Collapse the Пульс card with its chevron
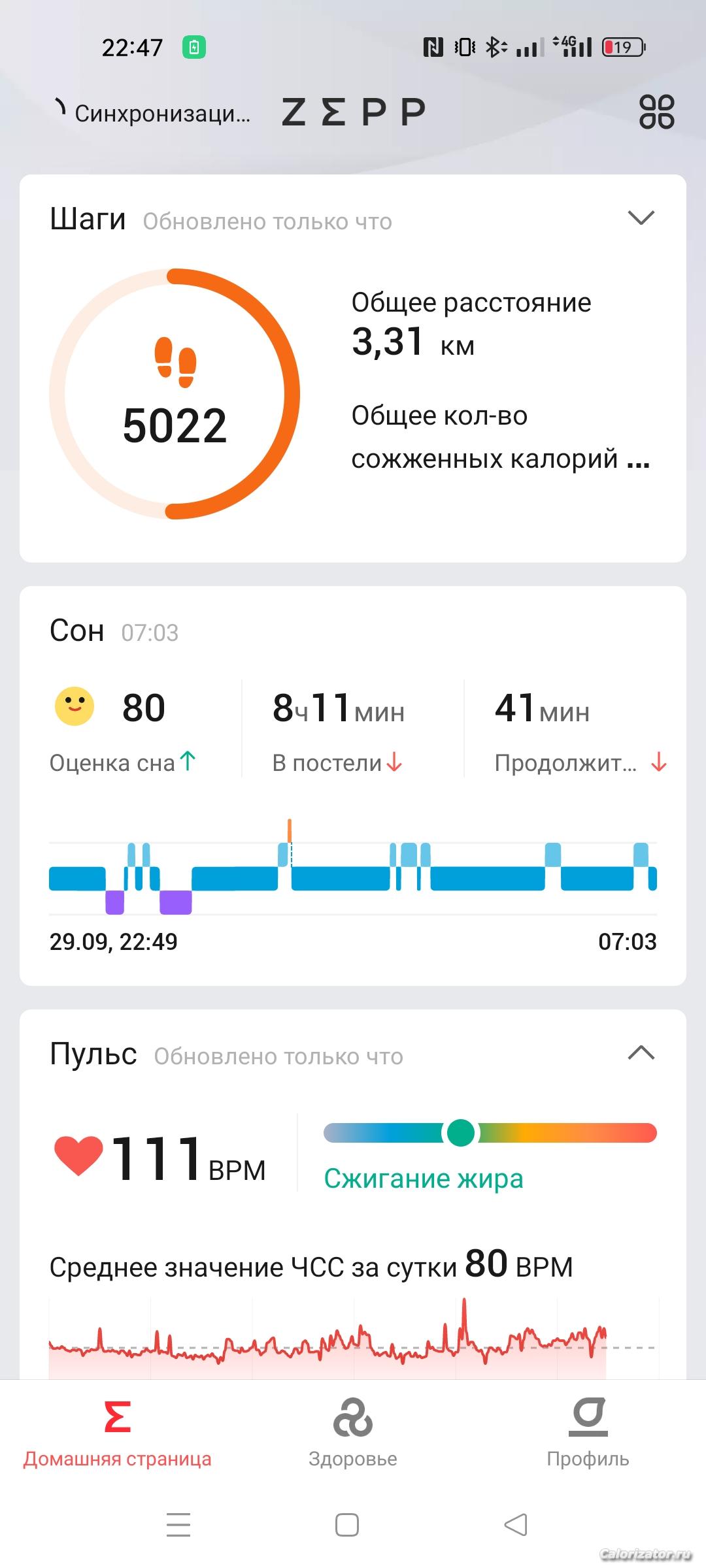706x1568 pixels. point(641,1053)
